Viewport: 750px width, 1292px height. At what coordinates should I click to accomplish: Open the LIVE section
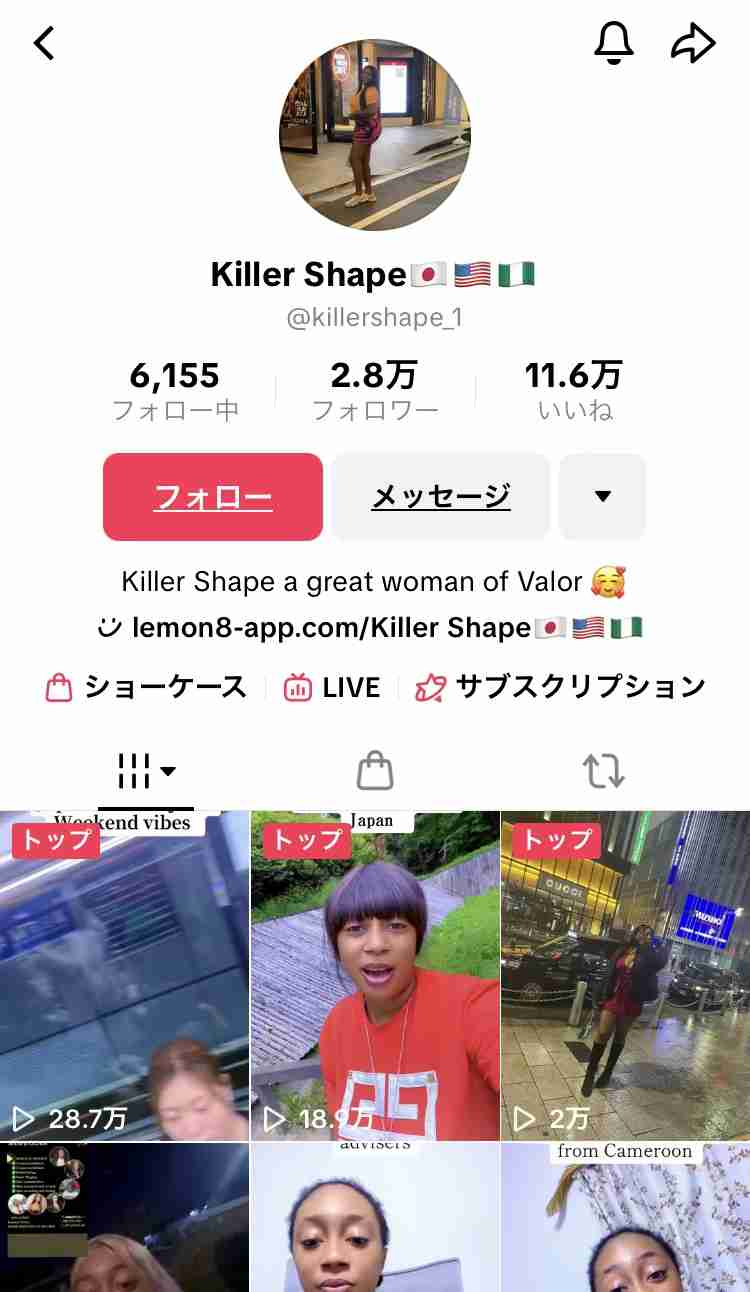coord(332,687)
